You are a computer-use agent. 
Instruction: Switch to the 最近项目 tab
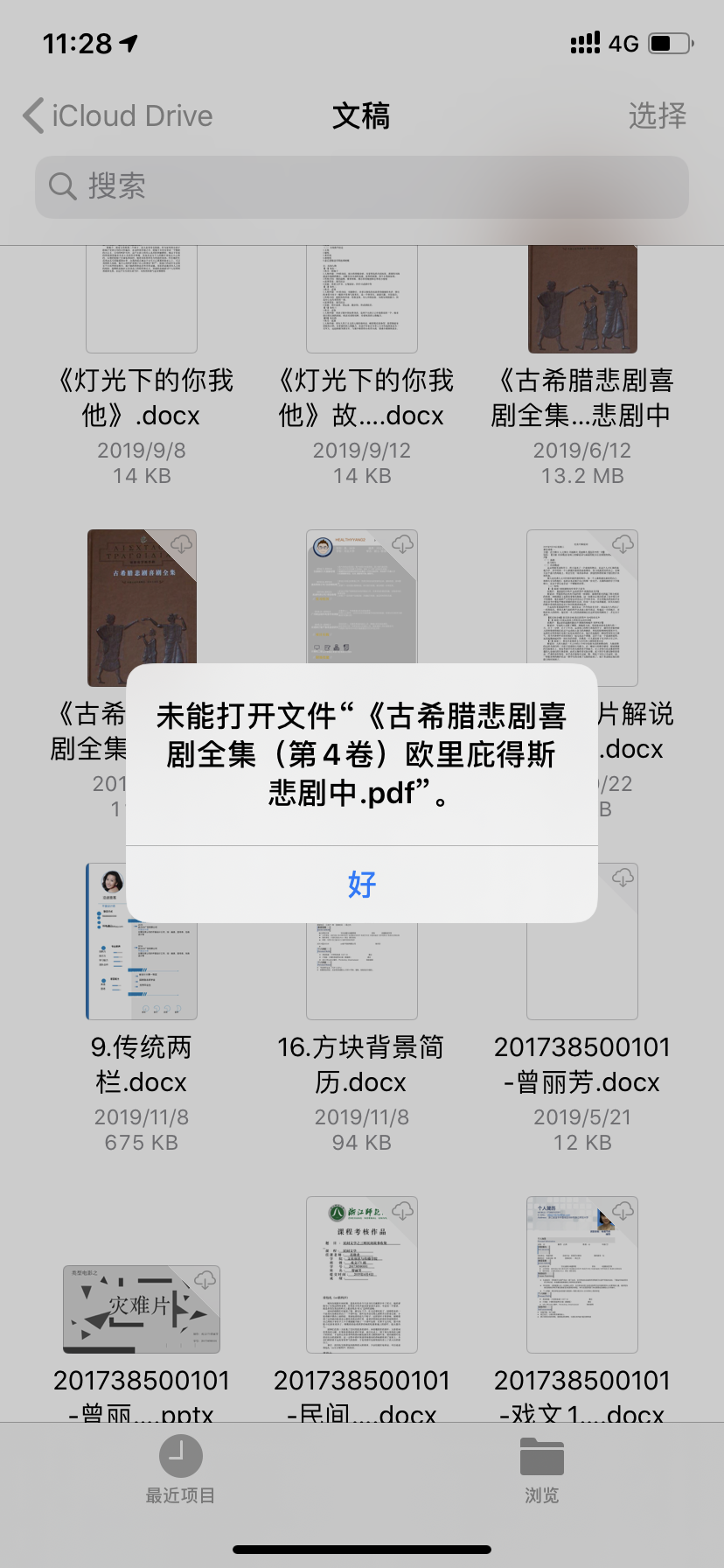click(x=180, y=1470)
